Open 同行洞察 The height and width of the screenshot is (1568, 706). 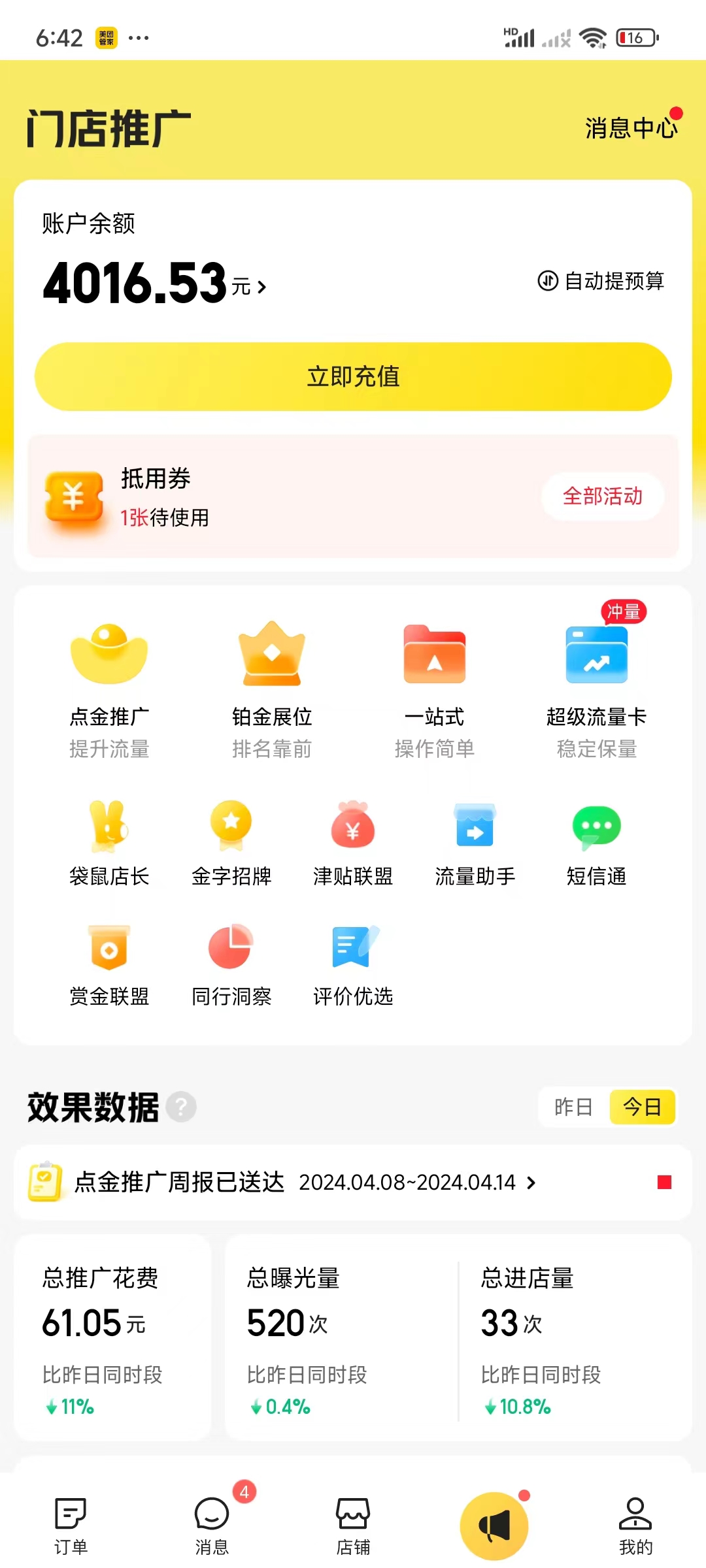(231, 964)
